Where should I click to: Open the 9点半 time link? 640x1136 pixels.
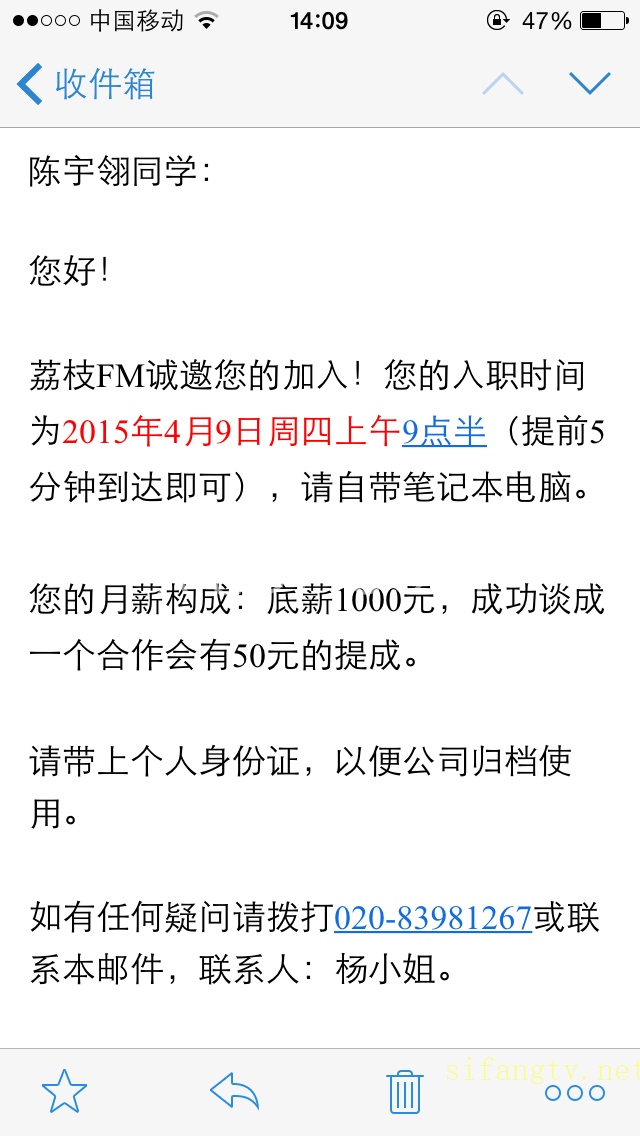click(444, 432)
